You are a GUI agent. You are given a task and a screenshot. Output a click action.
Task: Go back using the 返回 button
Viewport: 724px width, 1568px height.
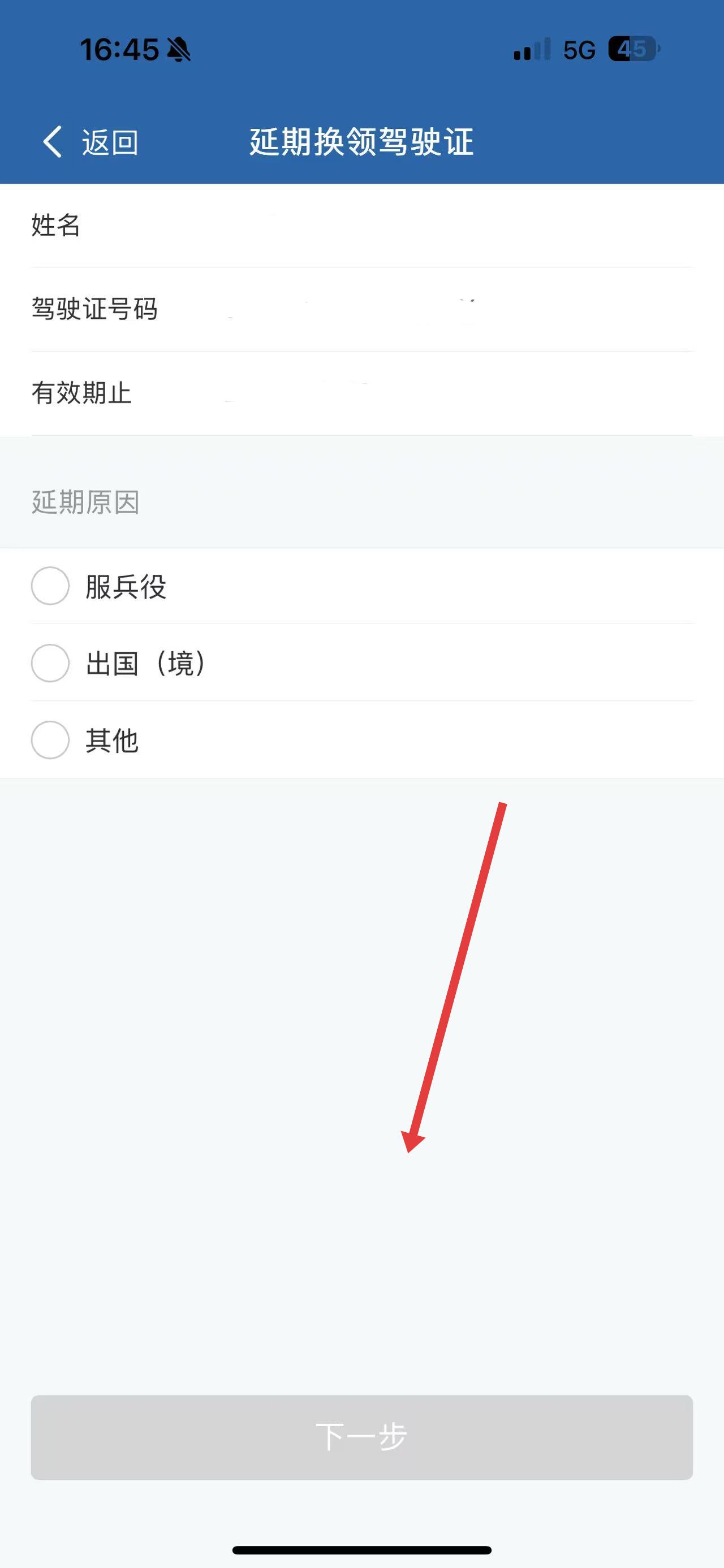tap(91, 142)
